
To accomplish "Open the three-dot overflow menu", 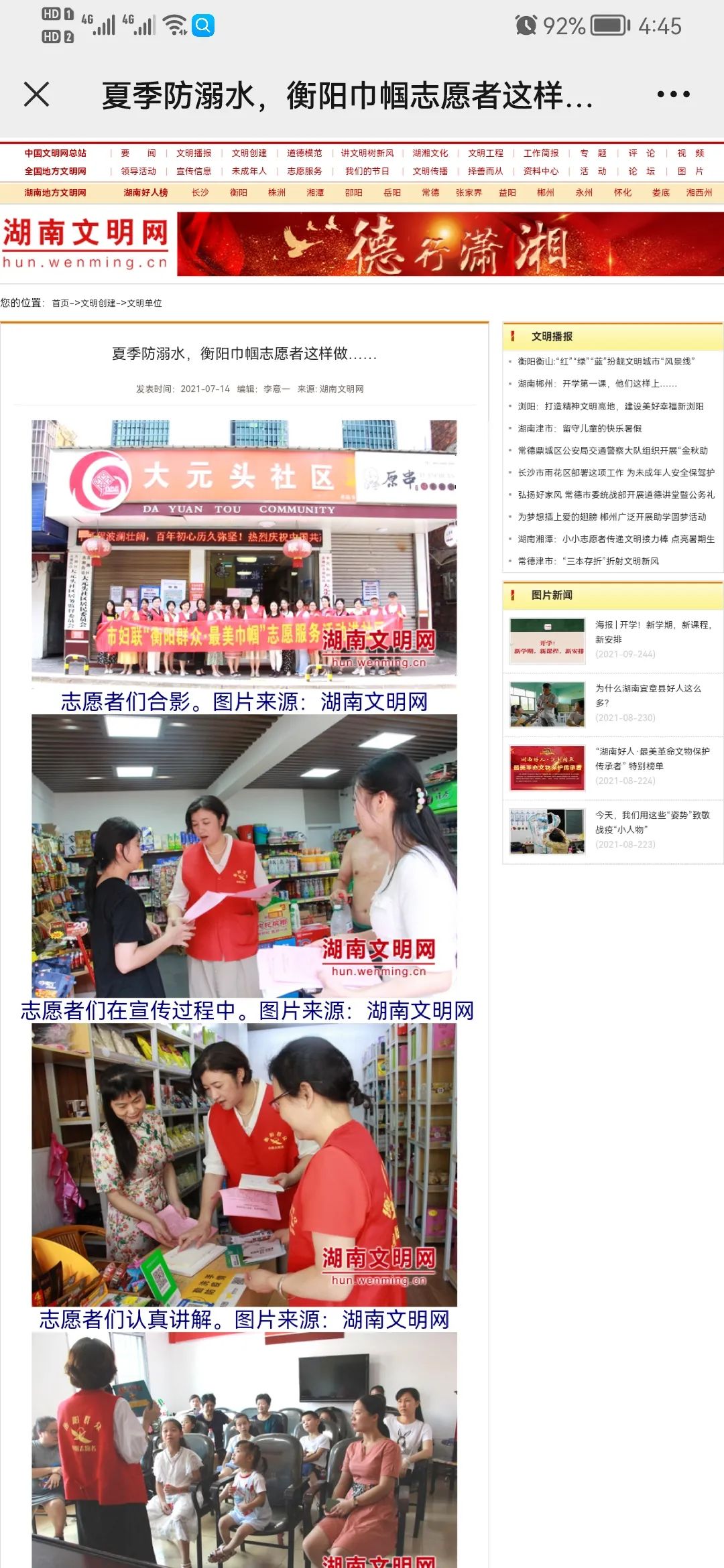I will coord(673,94).
